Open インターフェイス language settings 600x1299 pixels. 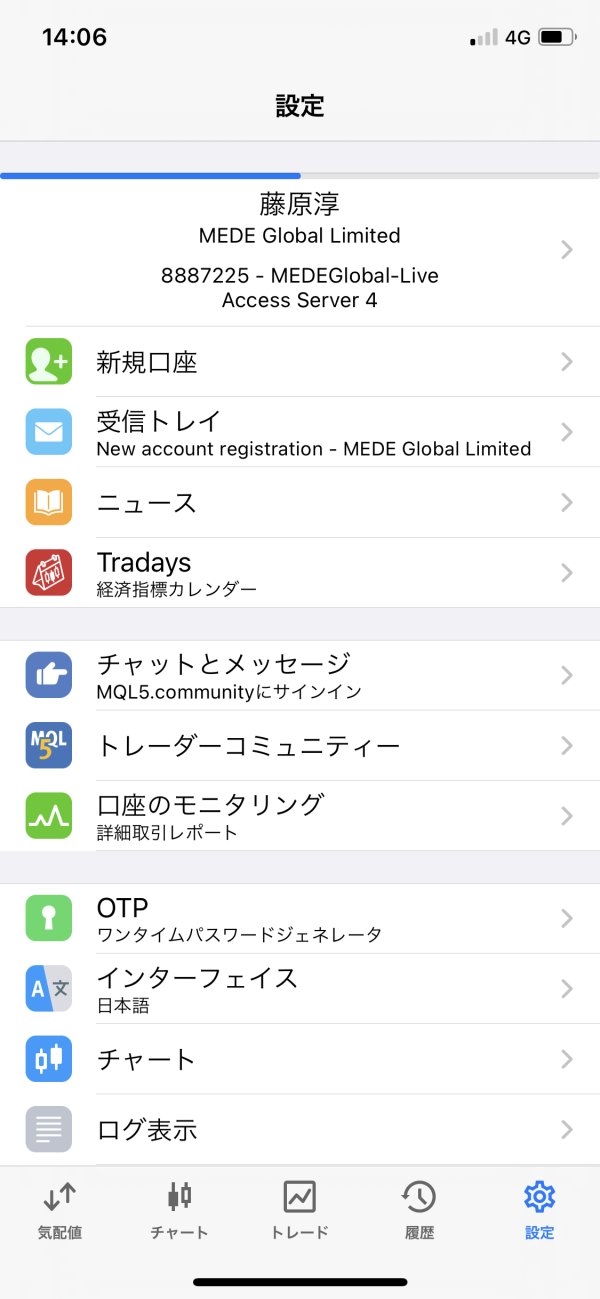click(300, 988)
